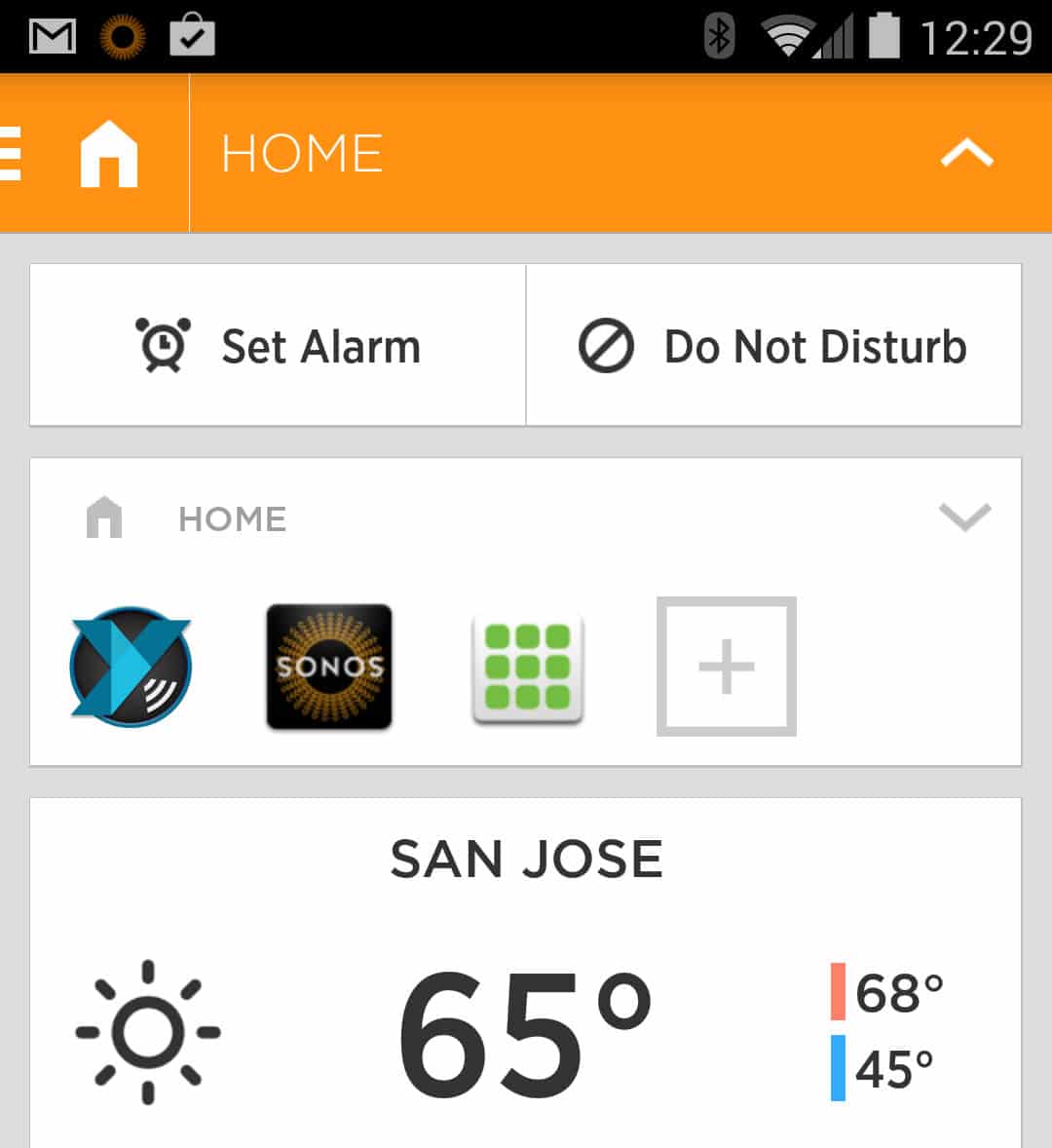Expand the HOME card dropdown chevron
1052x1148 pixels.
point(964,517)
